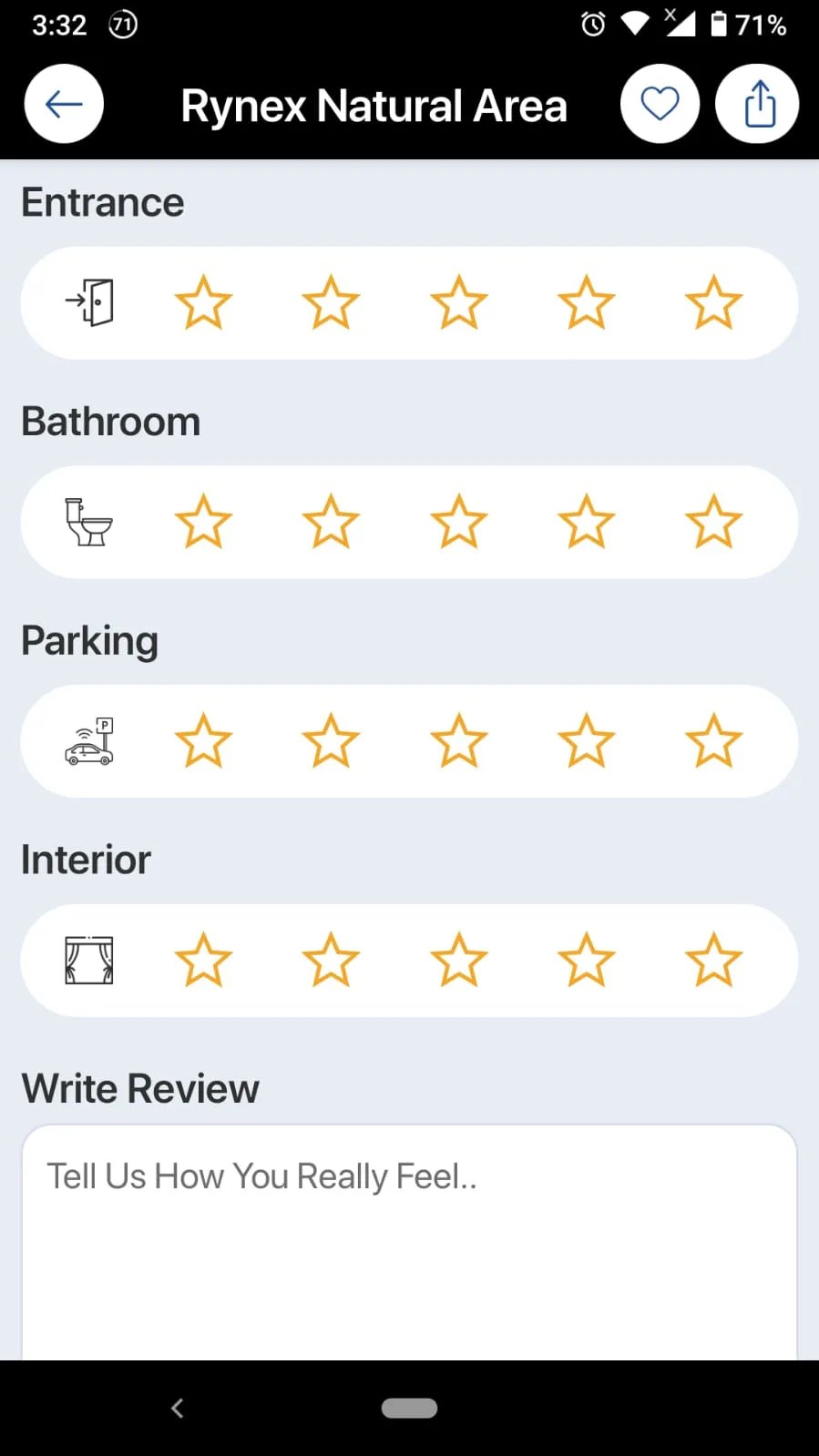Screen dimensions: 819x1456
Task: Navigate back with the back arrow icon
Action: coord(63,103)
